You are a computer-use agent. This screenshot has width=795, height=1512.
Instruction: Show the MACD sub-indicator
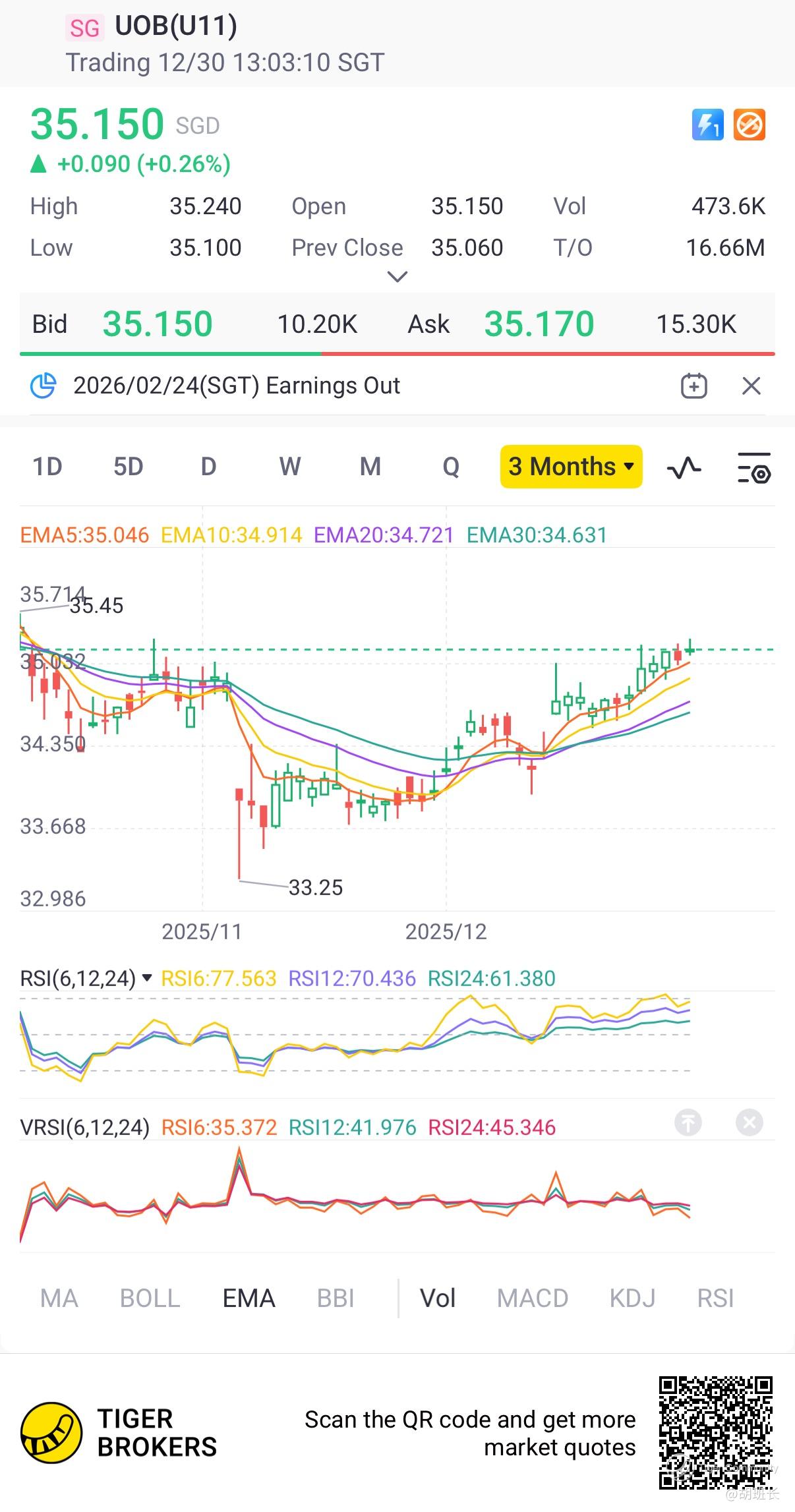[533, 1298]
